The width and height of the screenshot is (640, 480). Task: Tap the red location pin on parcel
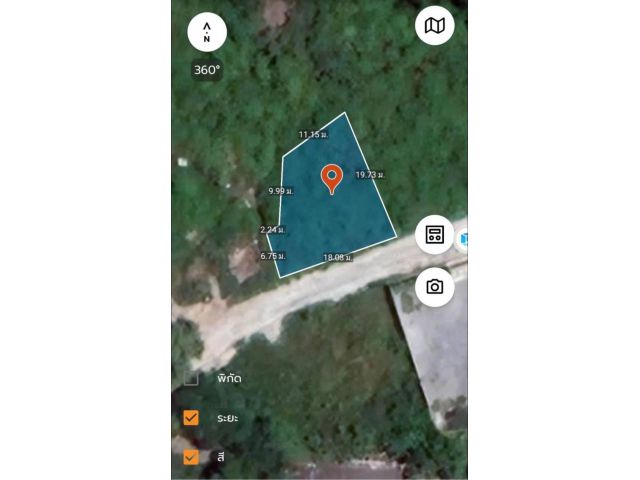(x=332, y=178)
